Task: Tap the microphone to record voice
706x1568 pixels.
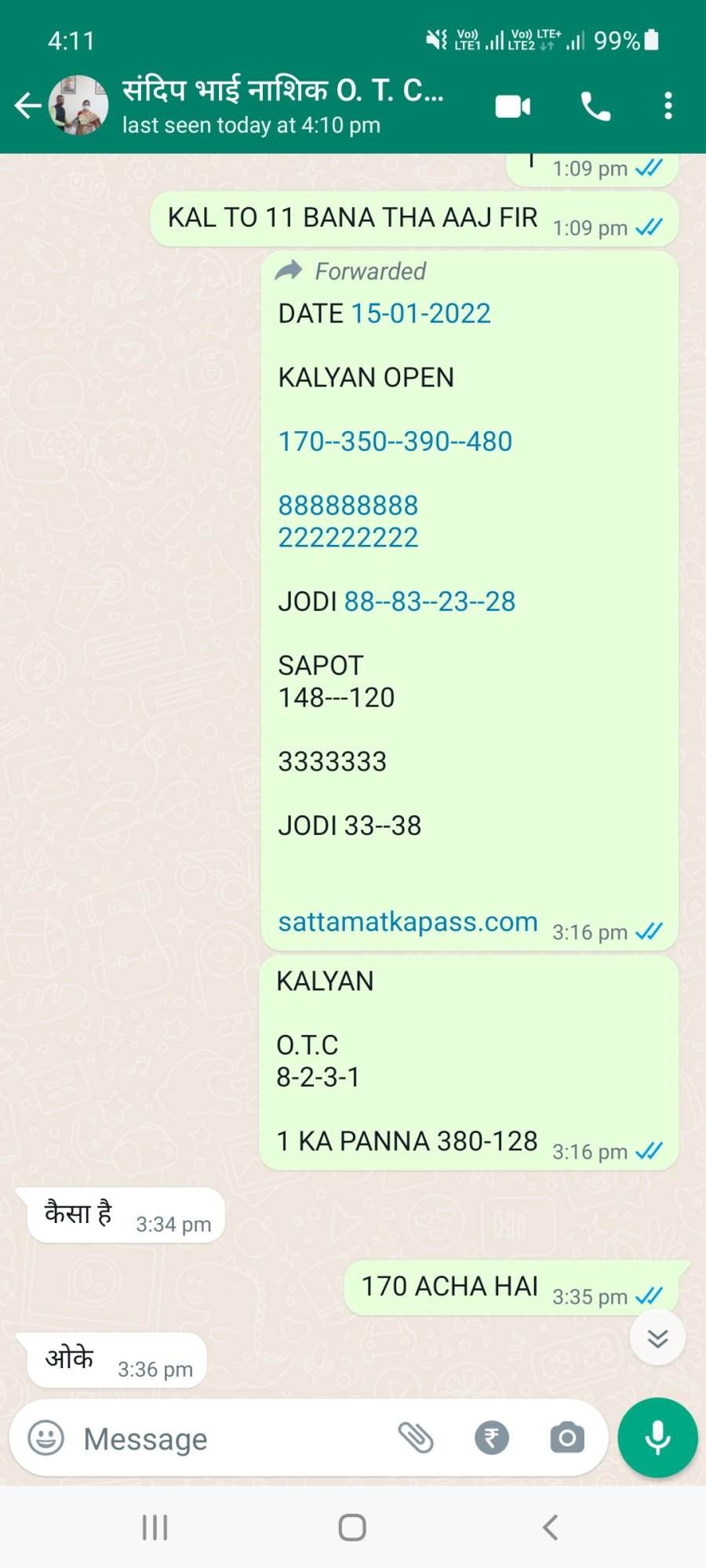Action: tap(657, 1438)
